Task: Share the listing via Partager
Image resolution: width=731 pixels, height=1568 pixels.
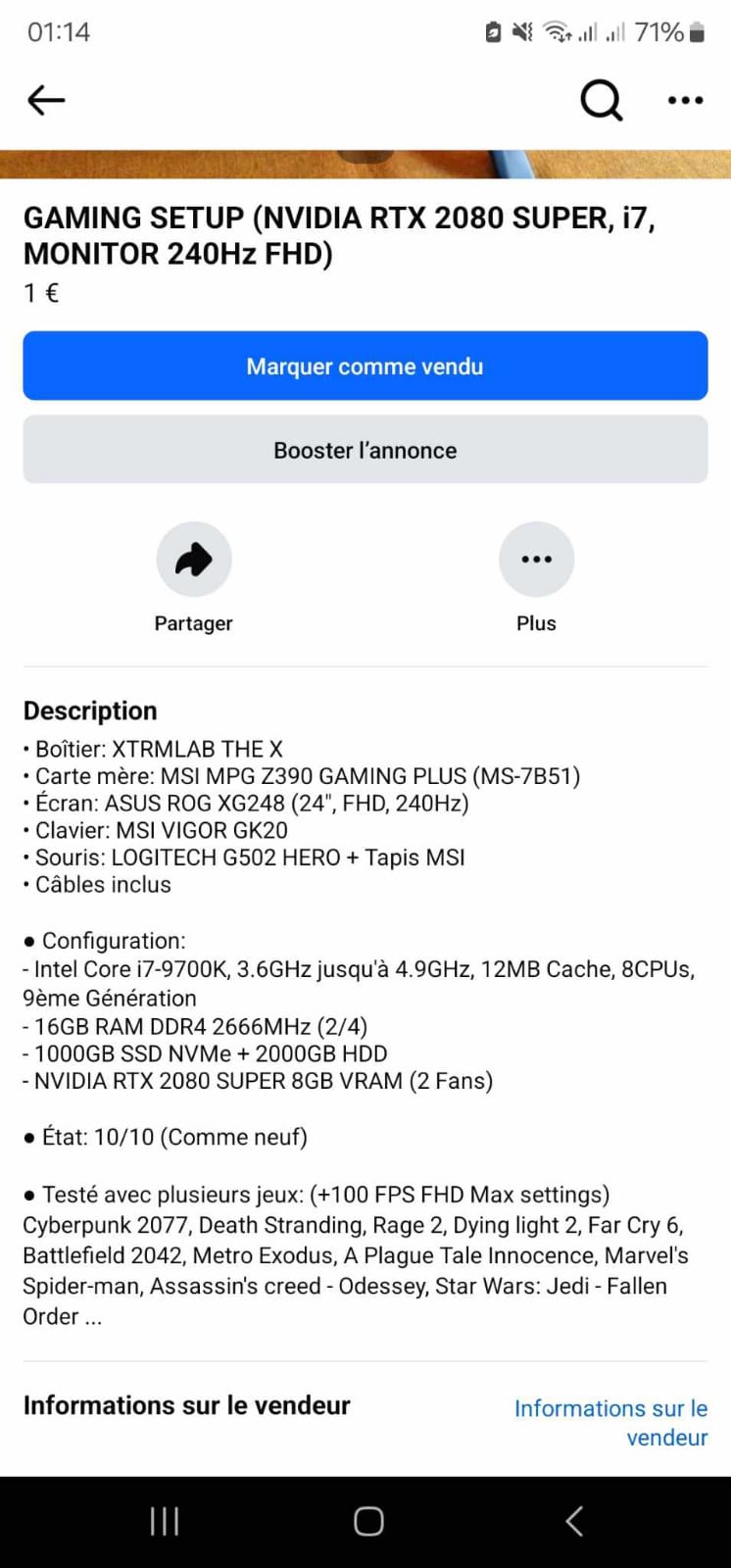Action: pyautogui.click(x=194, y=560)
